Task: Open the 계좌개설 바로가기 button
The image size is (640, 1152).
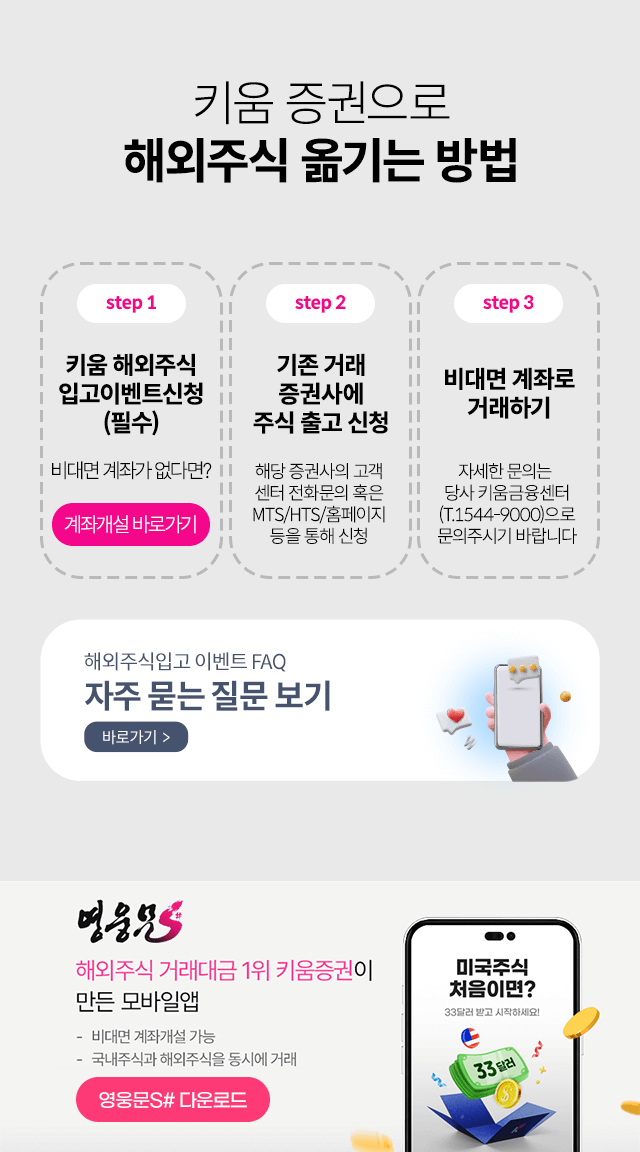Action: coord(130,524)
